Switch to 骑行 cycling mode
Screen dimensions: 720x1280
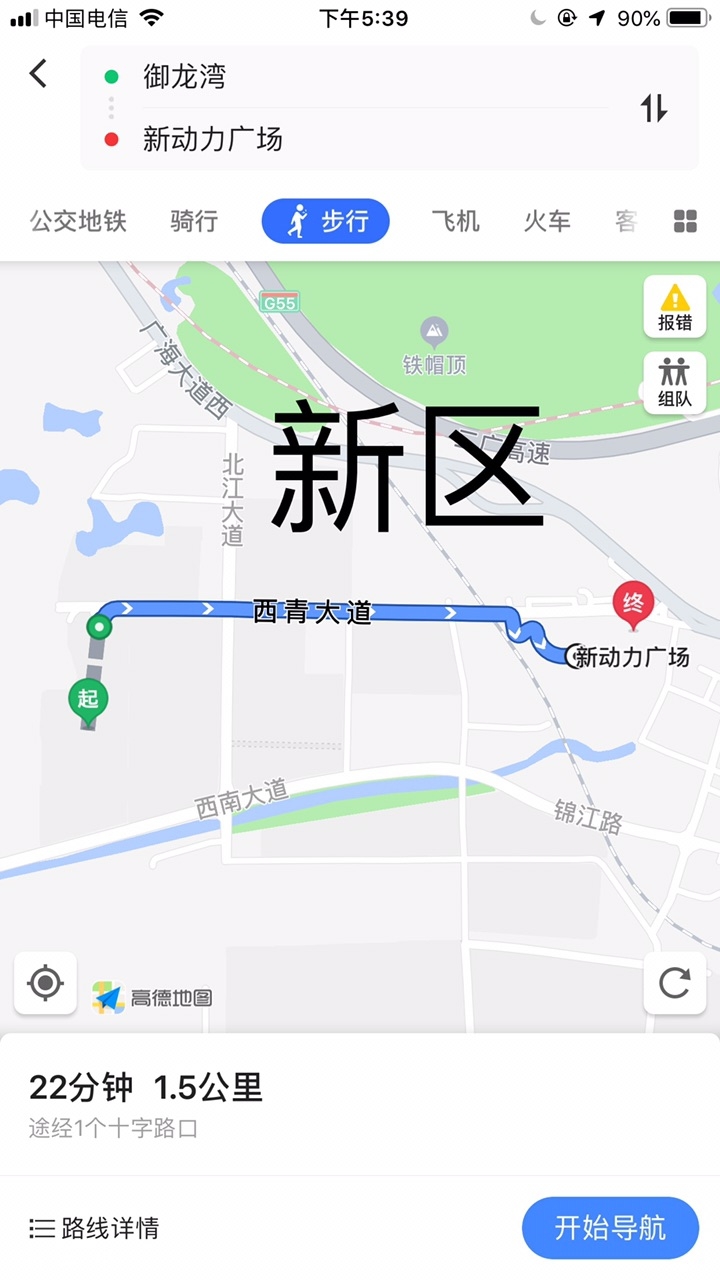coord(193,221)
